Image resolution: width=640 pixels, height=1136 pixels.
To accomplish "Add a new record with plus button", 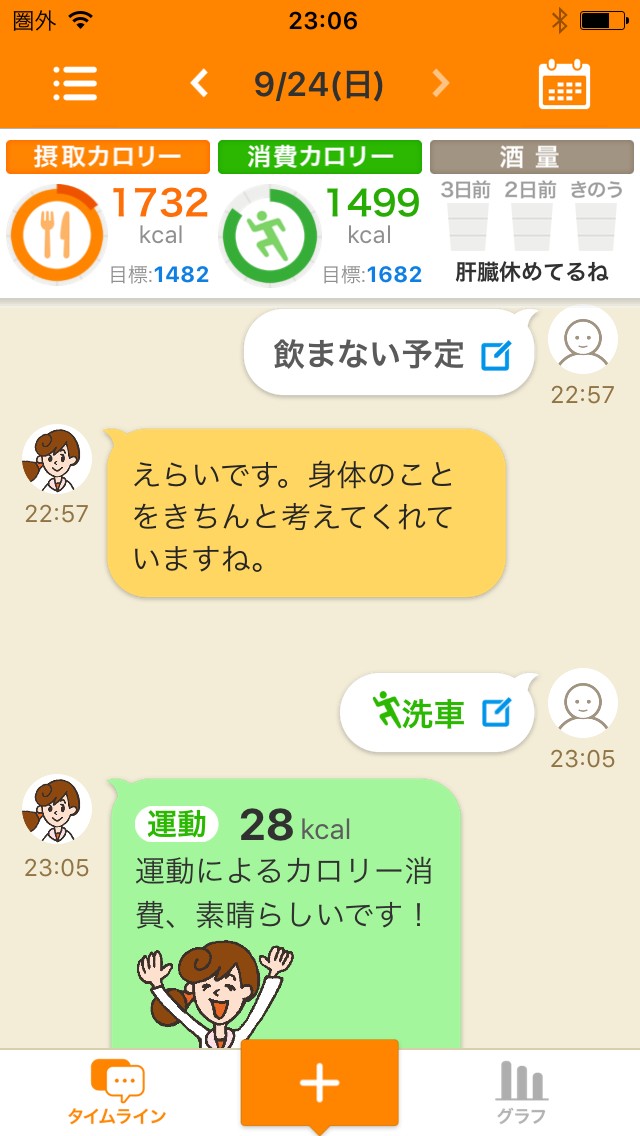I will pyautogui.click(x=320, y=1083).
